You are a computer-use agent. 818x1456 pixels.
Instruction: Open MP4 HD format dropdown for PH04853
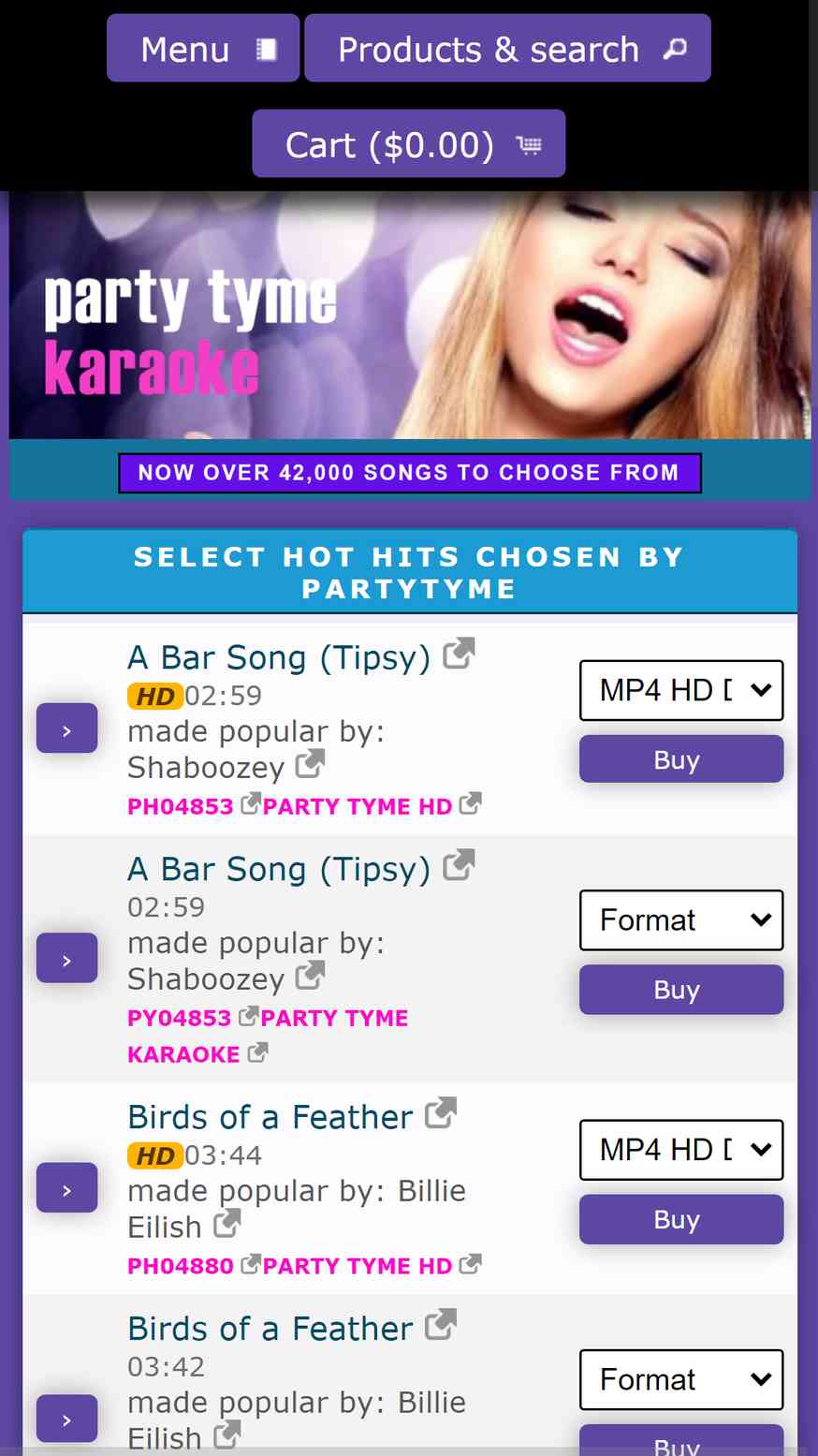pyautogui.click(x=681, y=690)
